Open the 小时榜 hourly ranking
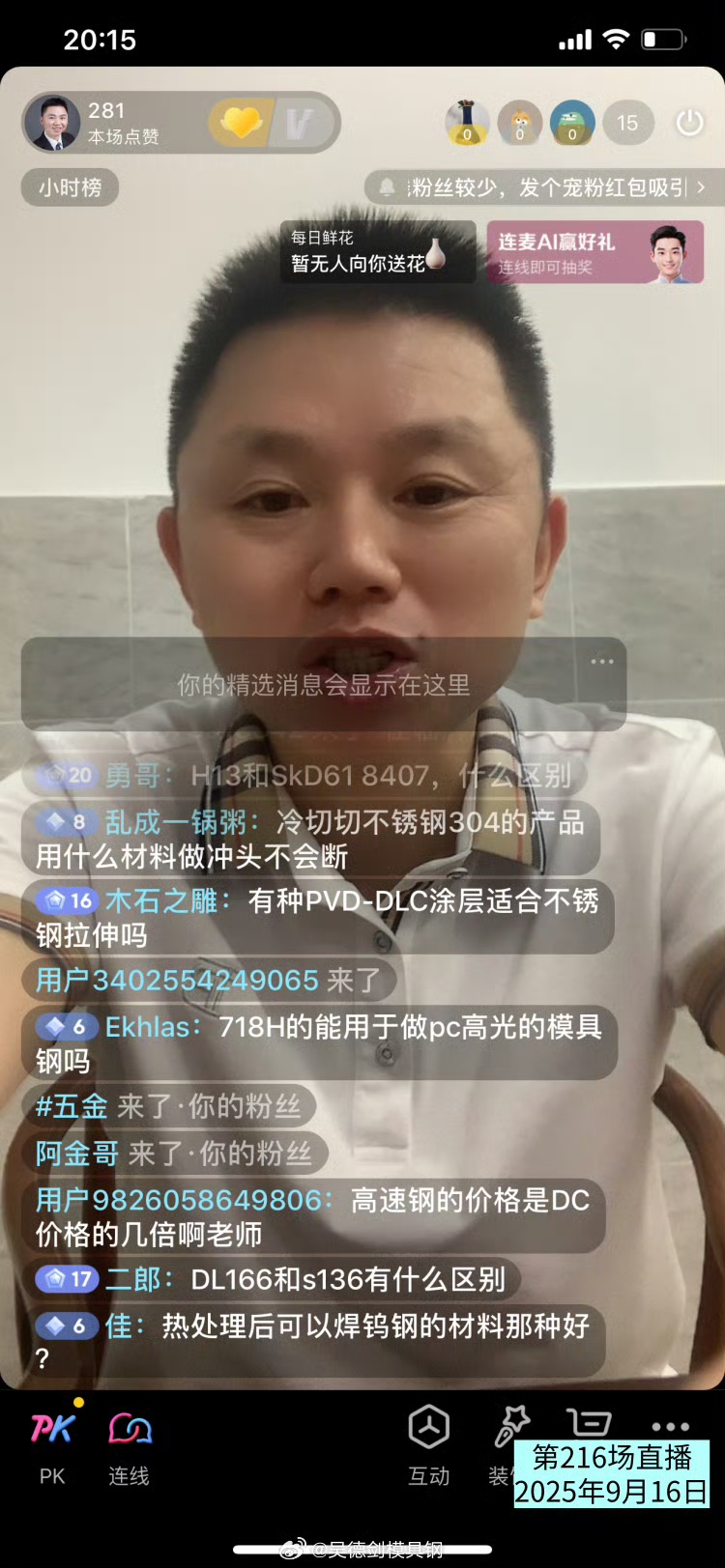Viewport: 725px width, 1568px height. tap(70, 187)
